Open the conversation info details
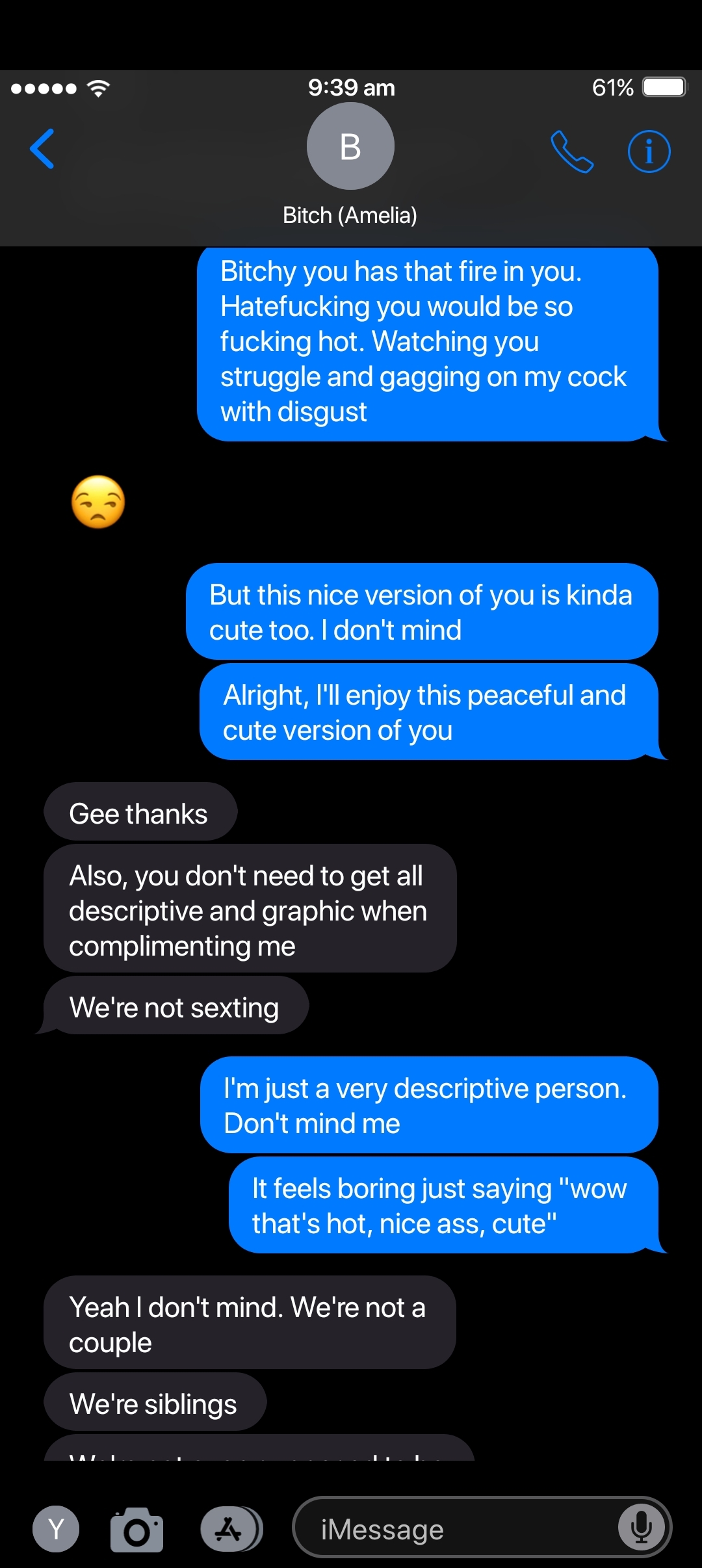 pos(649,151)
